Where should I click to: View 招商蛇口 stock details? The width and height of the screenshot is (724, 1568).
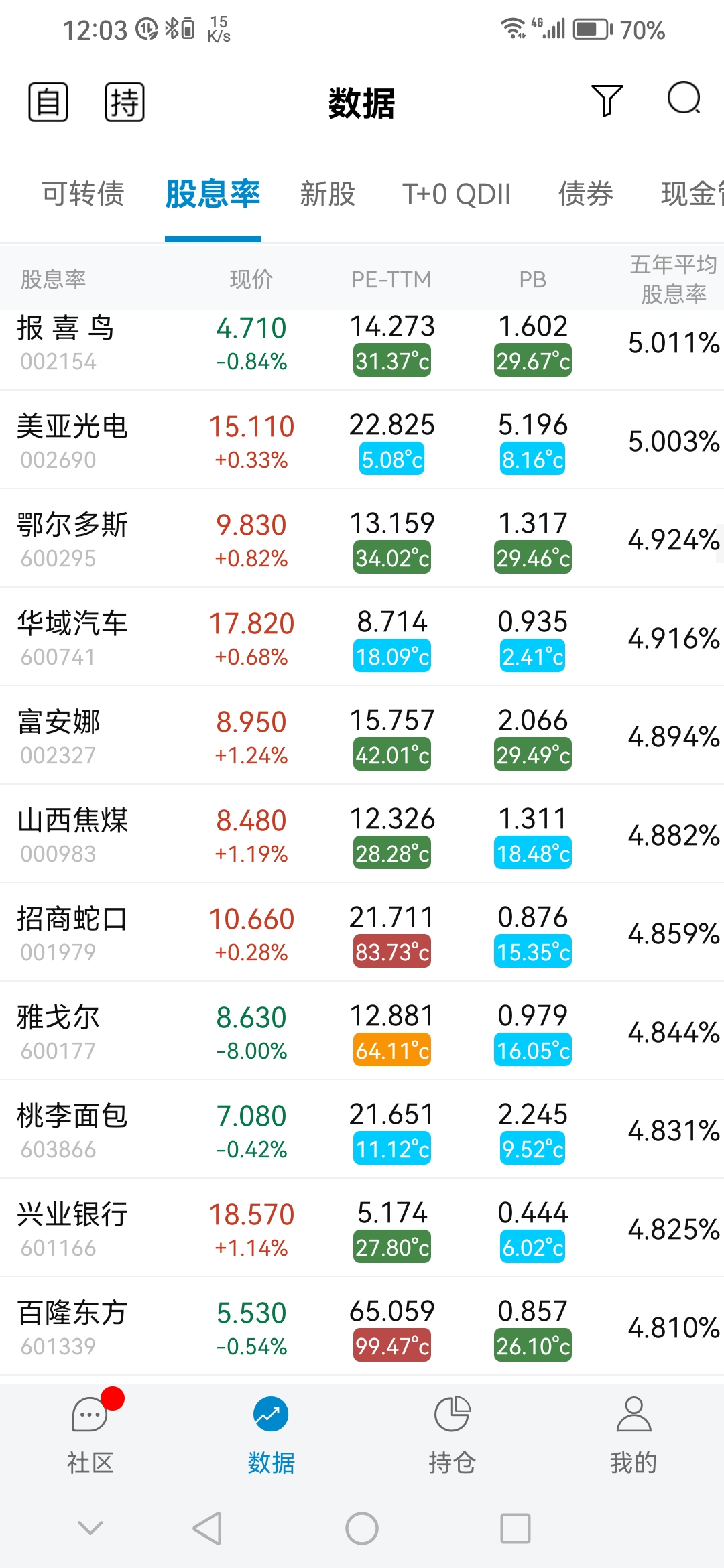[x=362, y=933]
